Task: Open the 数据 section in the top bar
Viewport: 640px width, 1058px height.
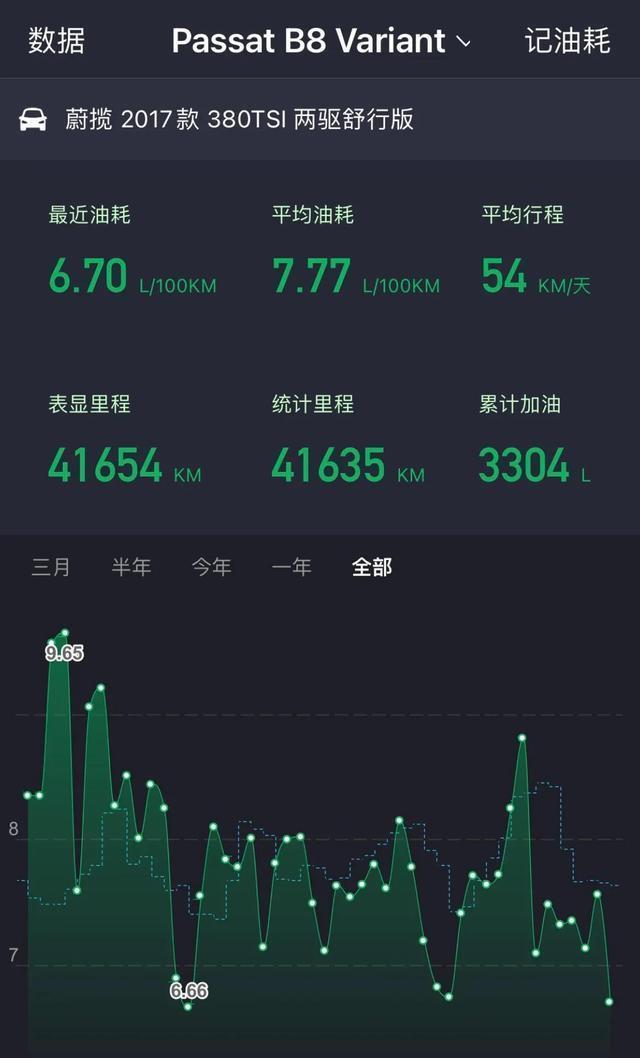Action: click(x=57, y=40)
